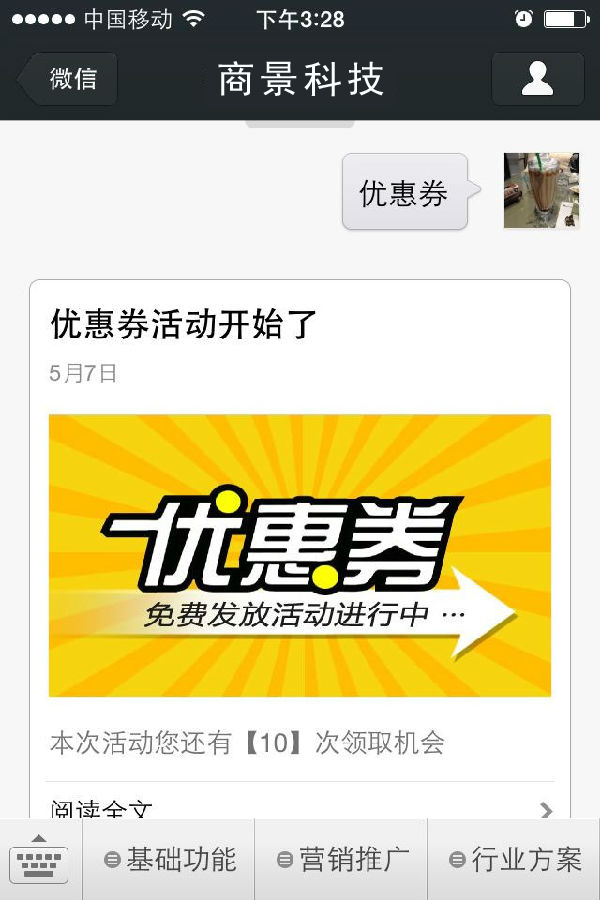The width and height of the screenshot is (600, 900).
Task: Switch to keyboard input mode
Action: click(39, 859)
